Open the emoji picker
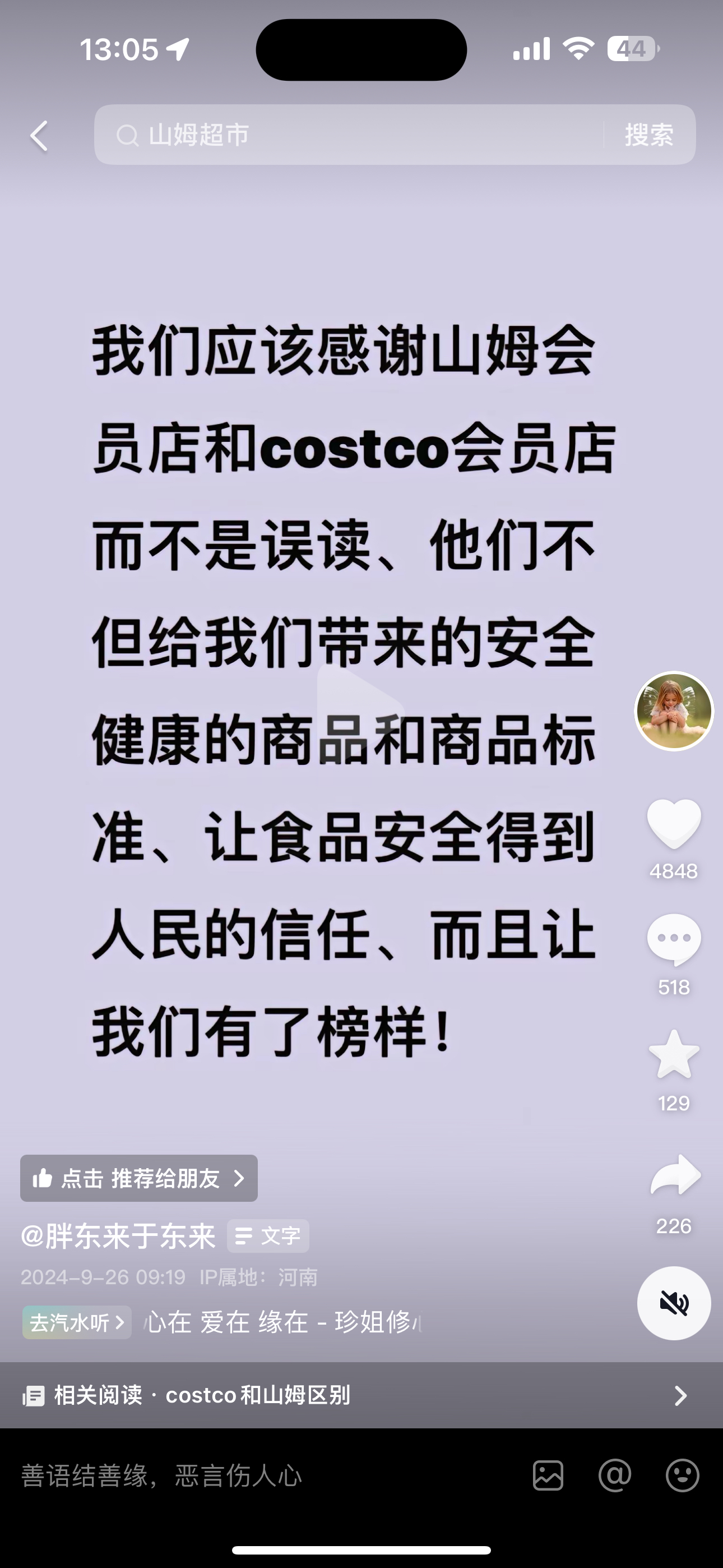723x1568 pixels. [682, 1475]
